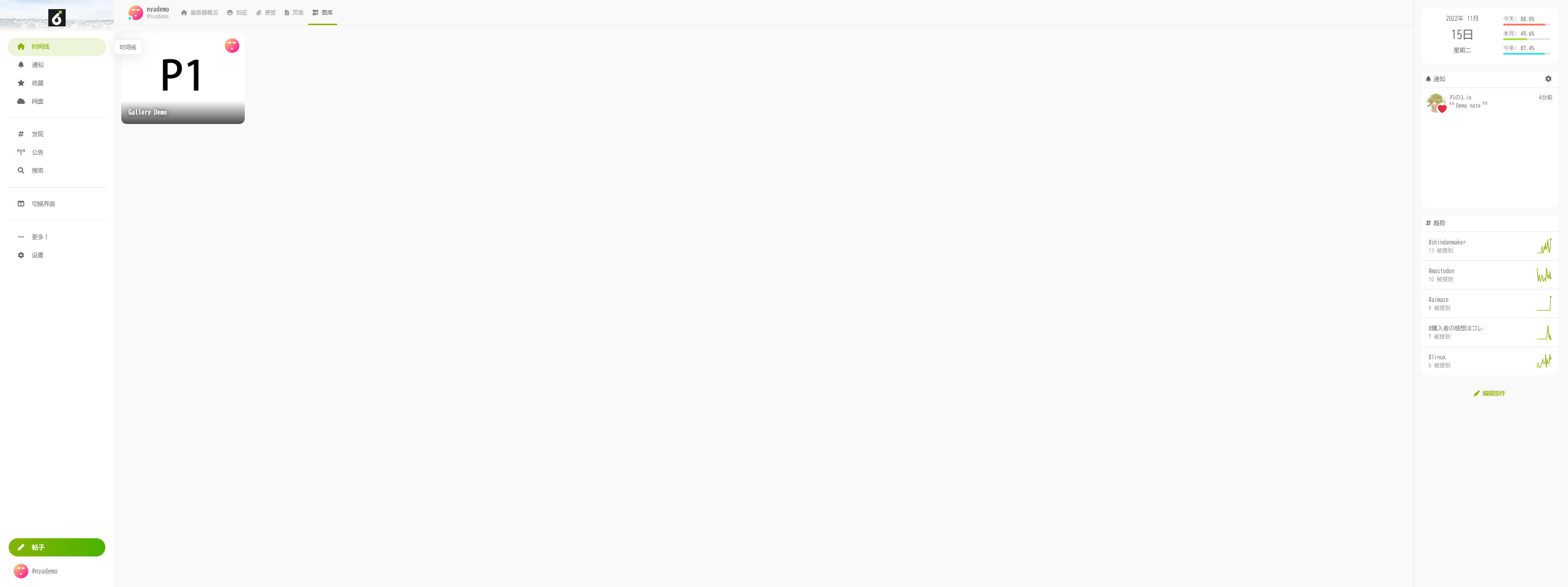Select 切换界面 to switch the interface
This screenshot has width=1568, height=587.
click(x=42, y=204)
